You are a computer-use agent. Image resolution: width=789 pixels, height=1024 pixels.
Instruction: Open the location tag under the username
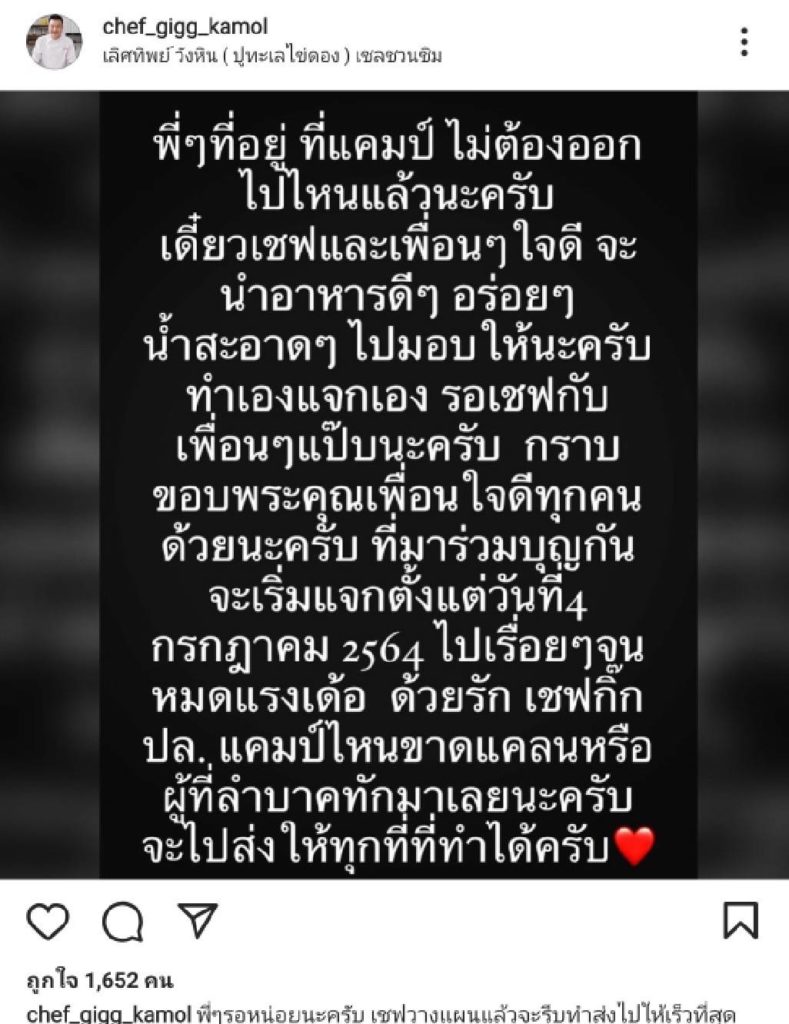(272, 56)
